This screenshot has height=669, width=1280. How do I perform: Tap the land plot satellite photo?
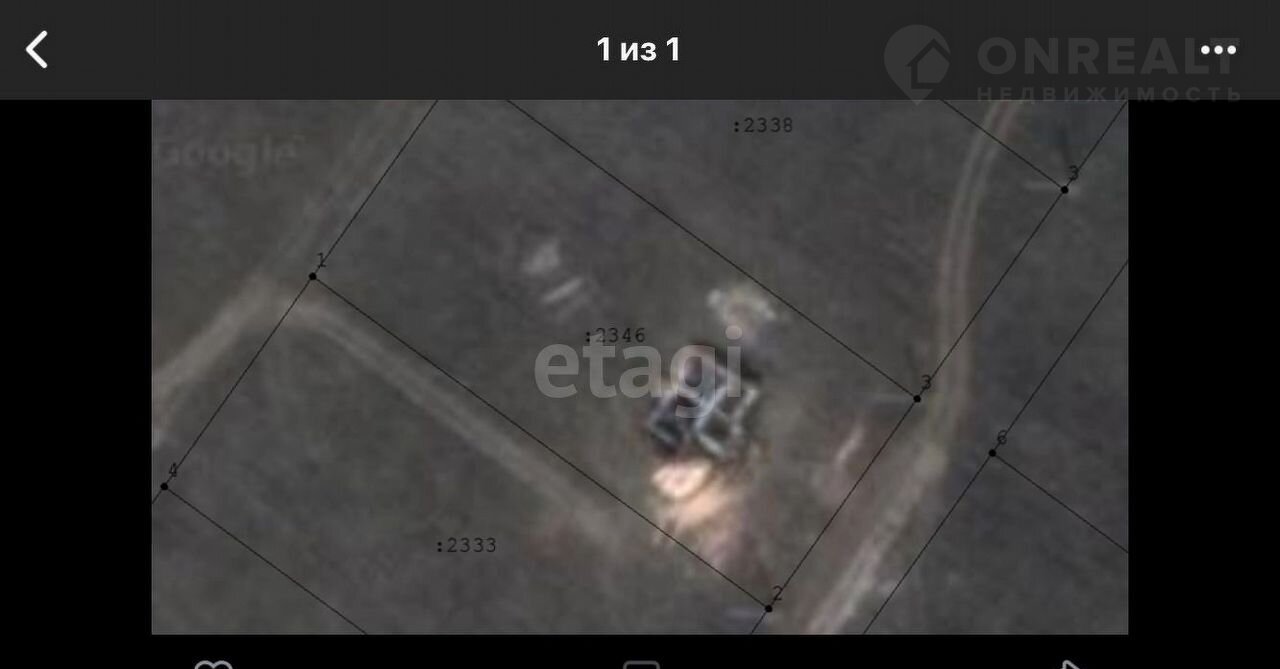tap(640, 366)
